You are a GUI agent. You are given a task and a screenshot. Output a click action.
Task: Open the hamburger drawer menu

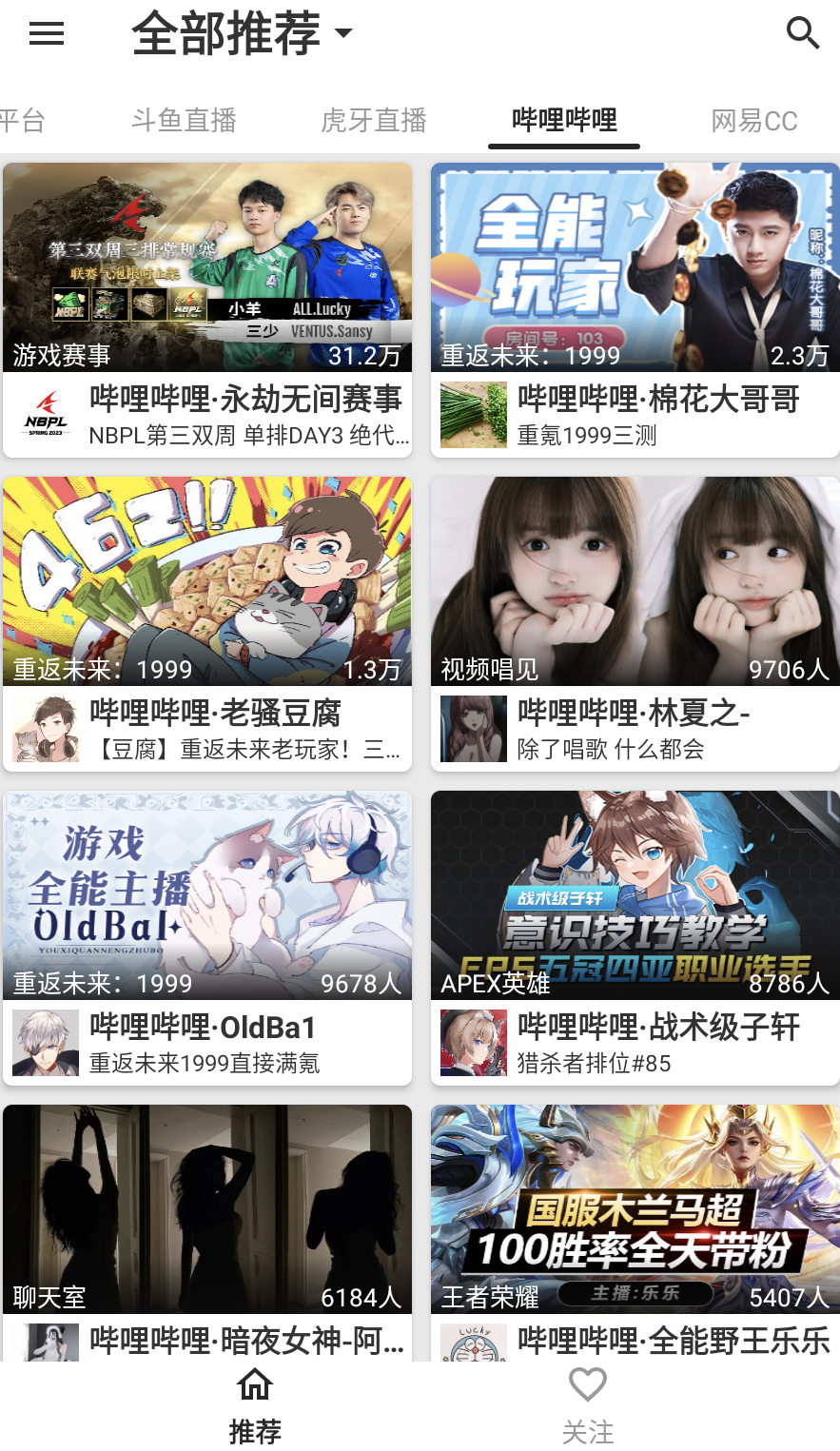click(47, 34)
